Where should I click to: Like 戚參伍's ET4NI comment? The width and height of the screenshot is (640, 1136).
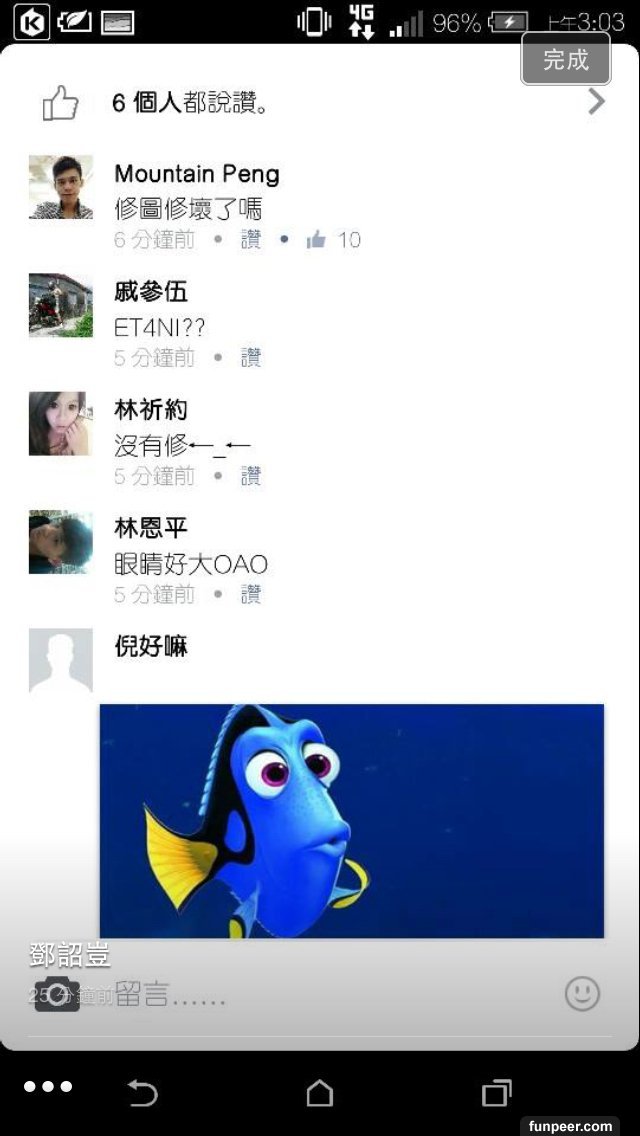[x=250, y=358]
